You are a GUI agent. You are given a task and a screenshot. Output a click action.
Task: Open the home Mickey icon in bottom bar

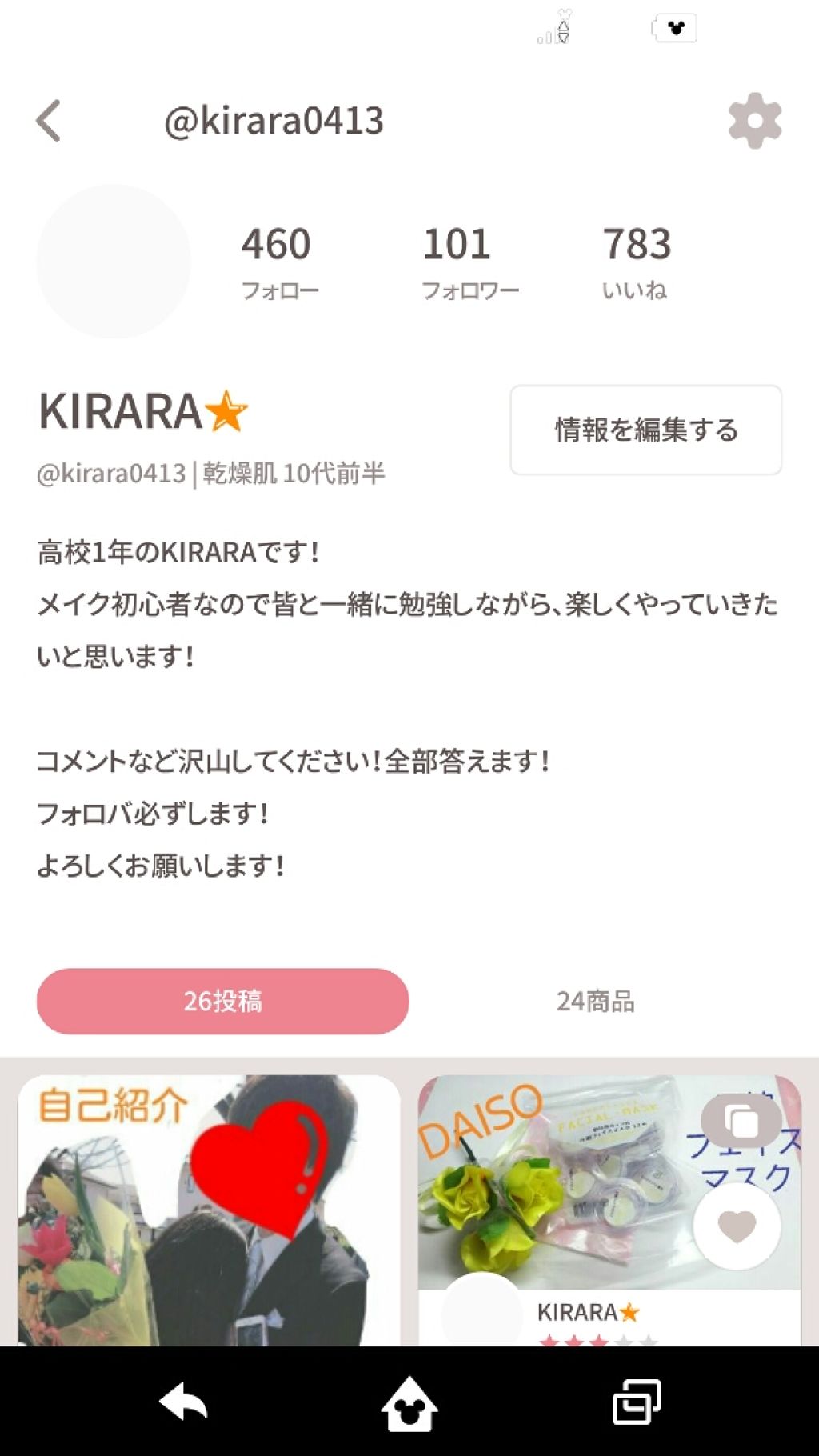[409, 1404]
